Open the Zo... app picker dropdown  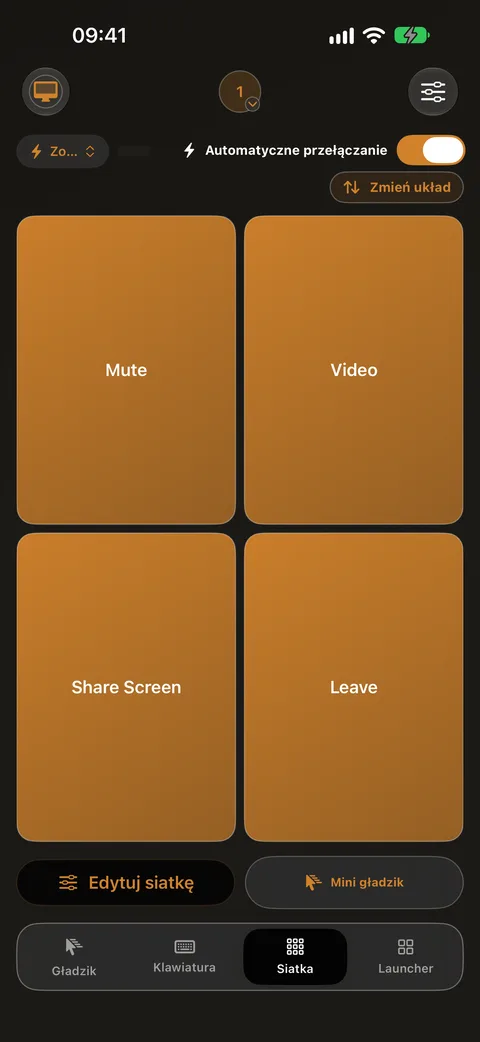62,152
